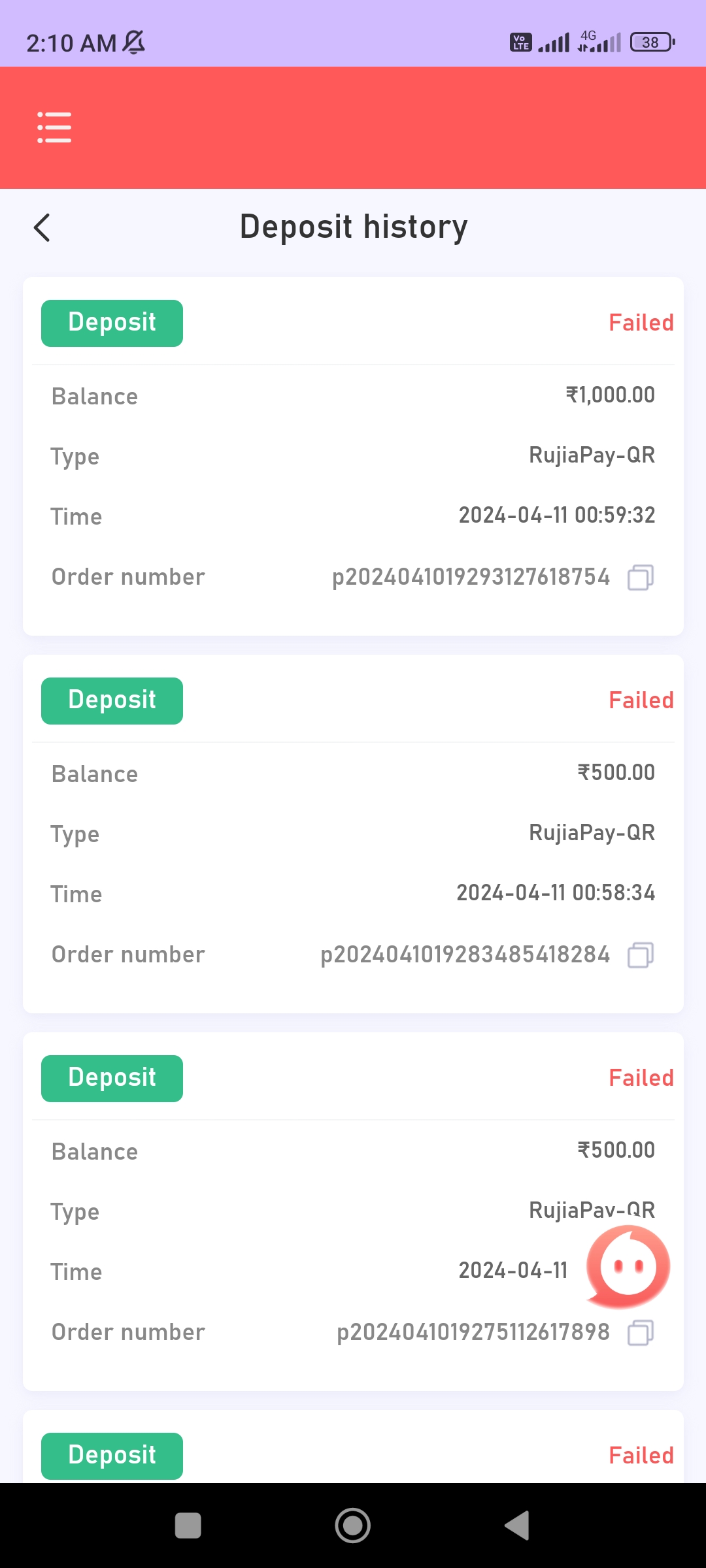The width and height of the screenshot is (706, 1568).
Task: Copy order number p2024041019283485418284
Action: tap(640, 955)
